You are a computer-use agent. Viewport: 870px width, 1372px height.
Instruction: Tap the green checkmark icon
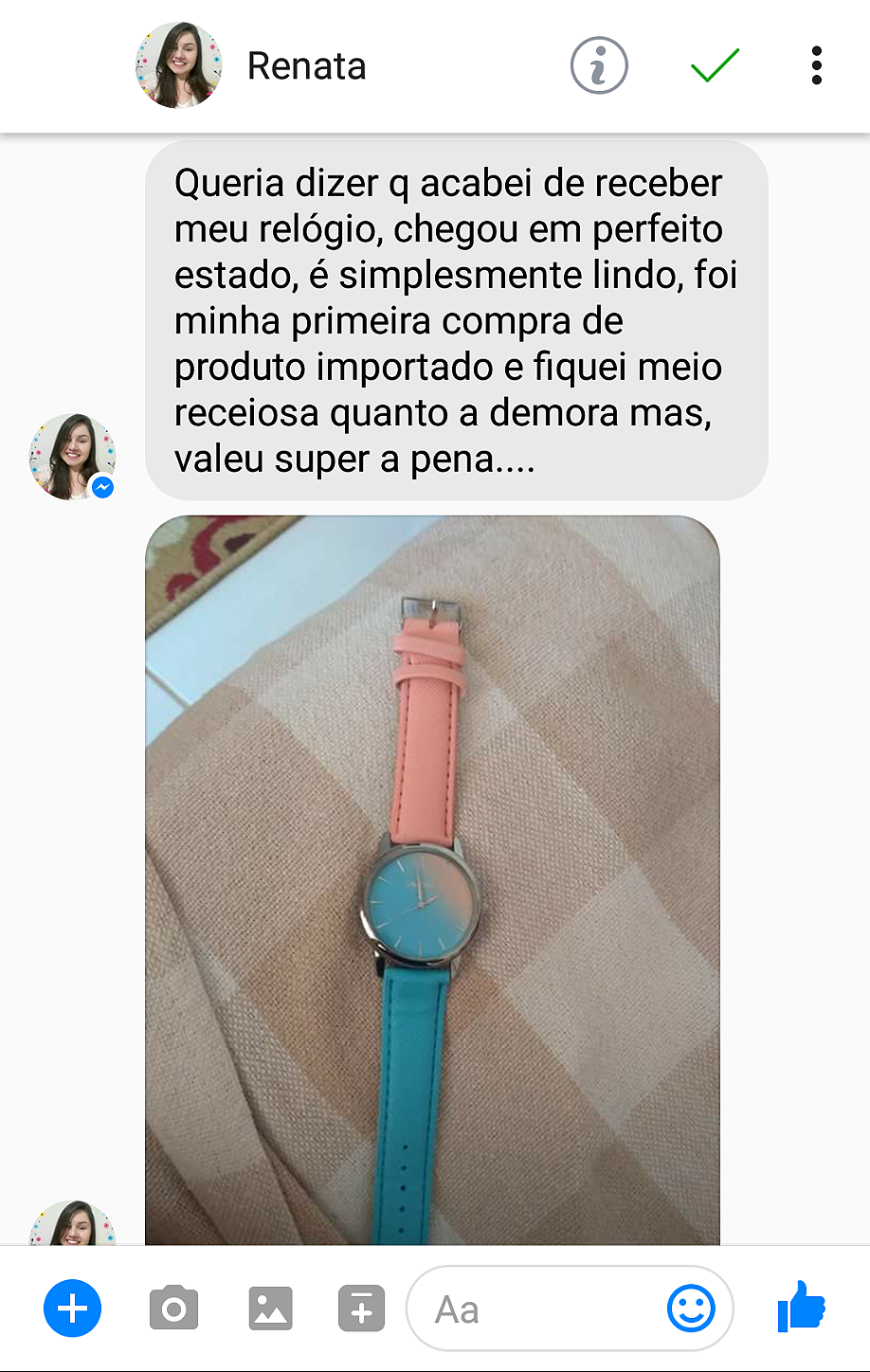pyautogui.click(x=715, y=65)
